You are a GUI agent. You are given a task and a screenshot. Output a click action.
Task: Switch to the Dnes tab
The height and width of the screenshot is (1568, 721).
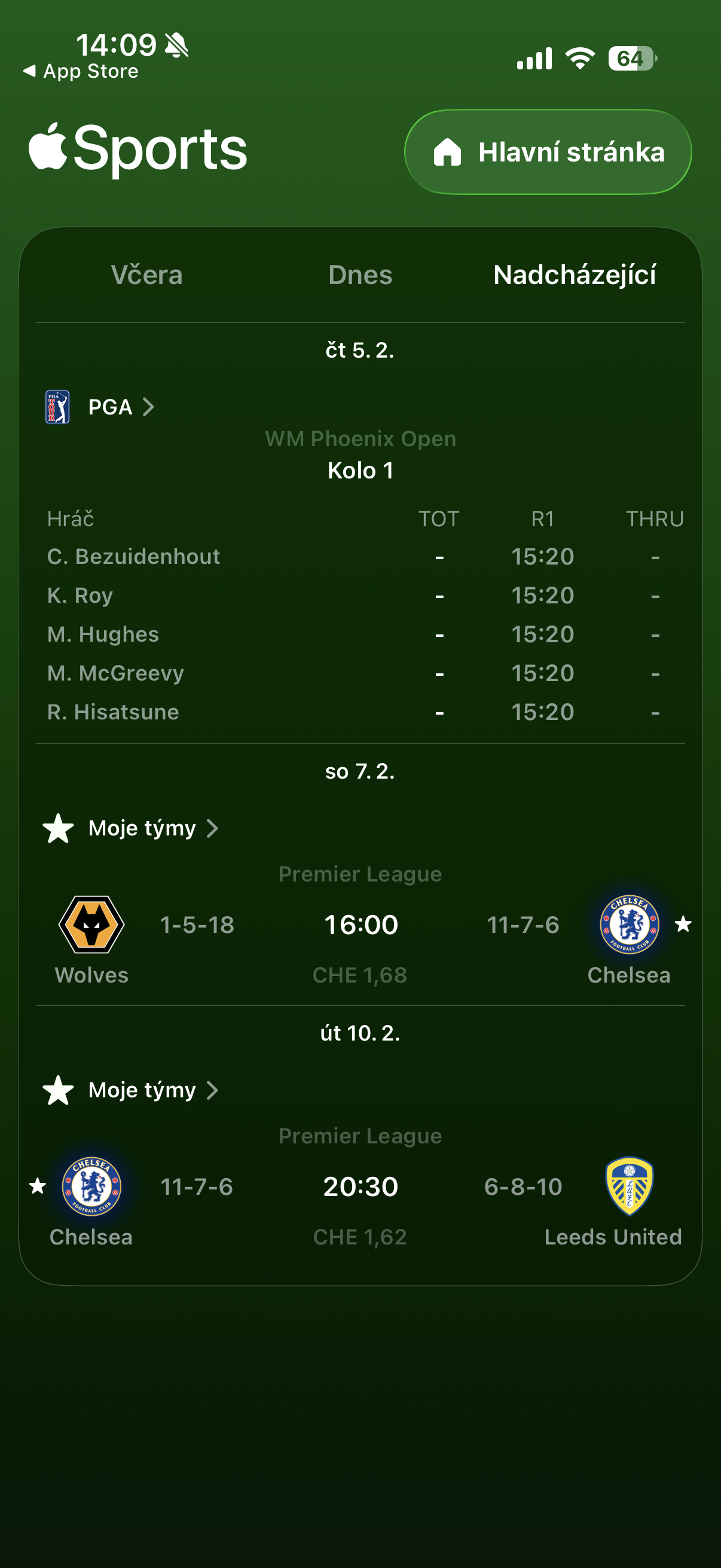[360, 275]
